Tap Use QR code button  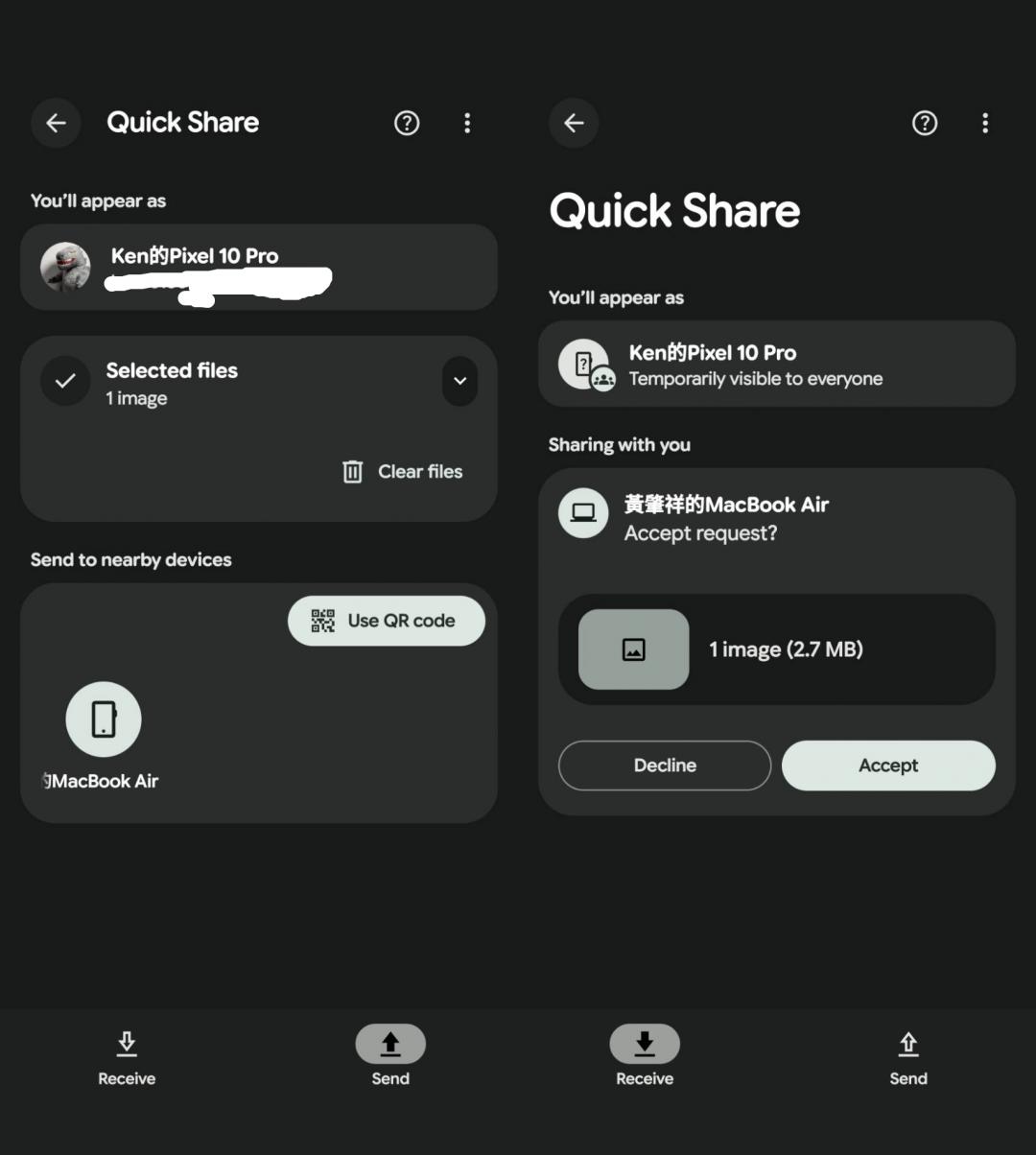(387, 621)
